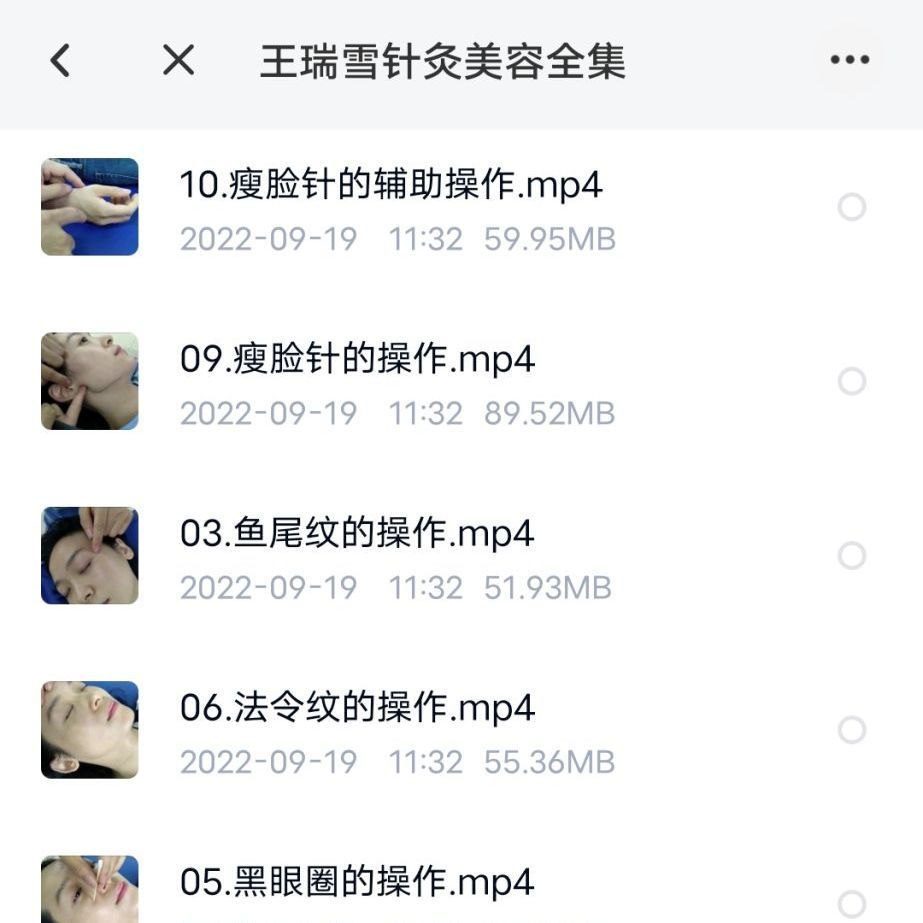Open 06.法令纹的操作.mp4 video file
This screenshot has width=923, height=923.
357,708
